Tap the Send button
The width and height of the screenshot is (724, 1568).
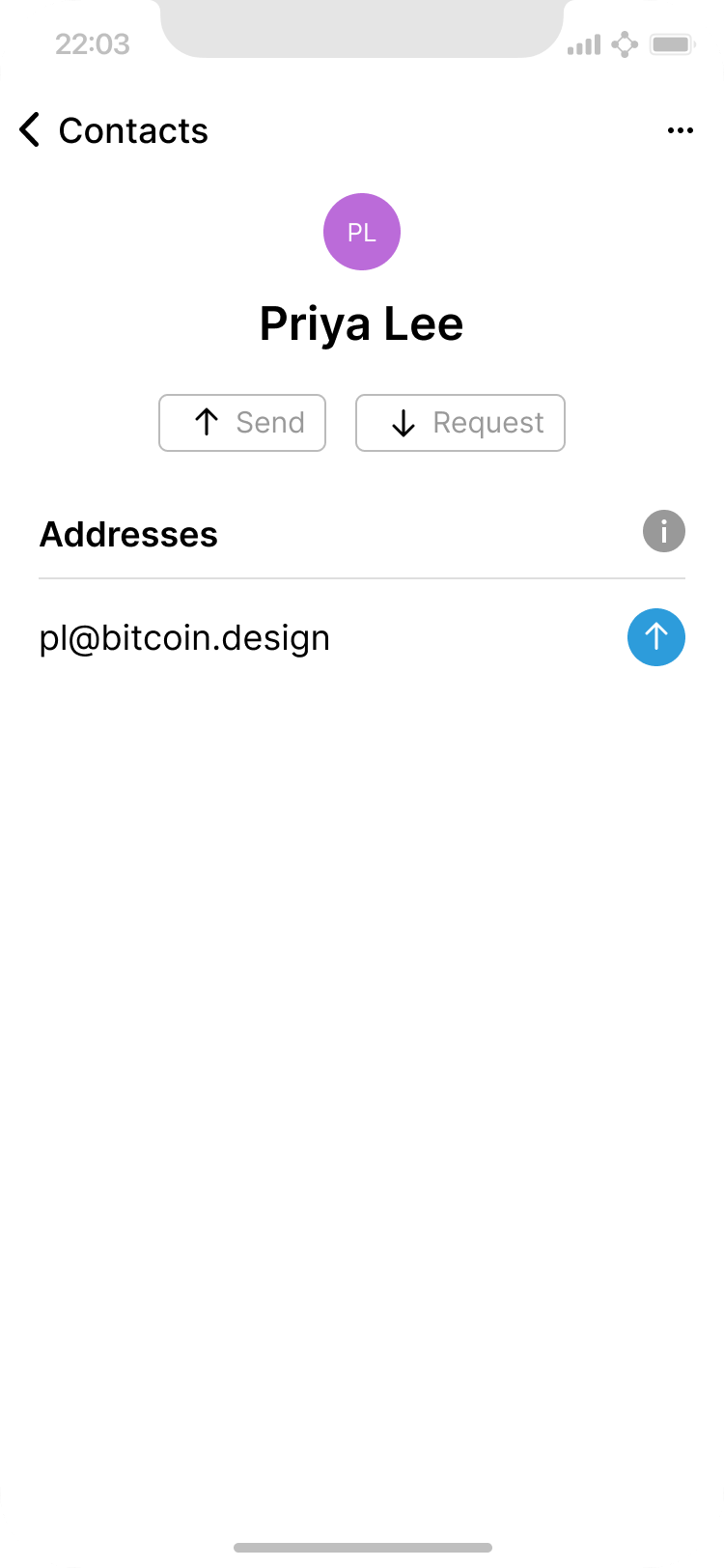click(242, 423)
